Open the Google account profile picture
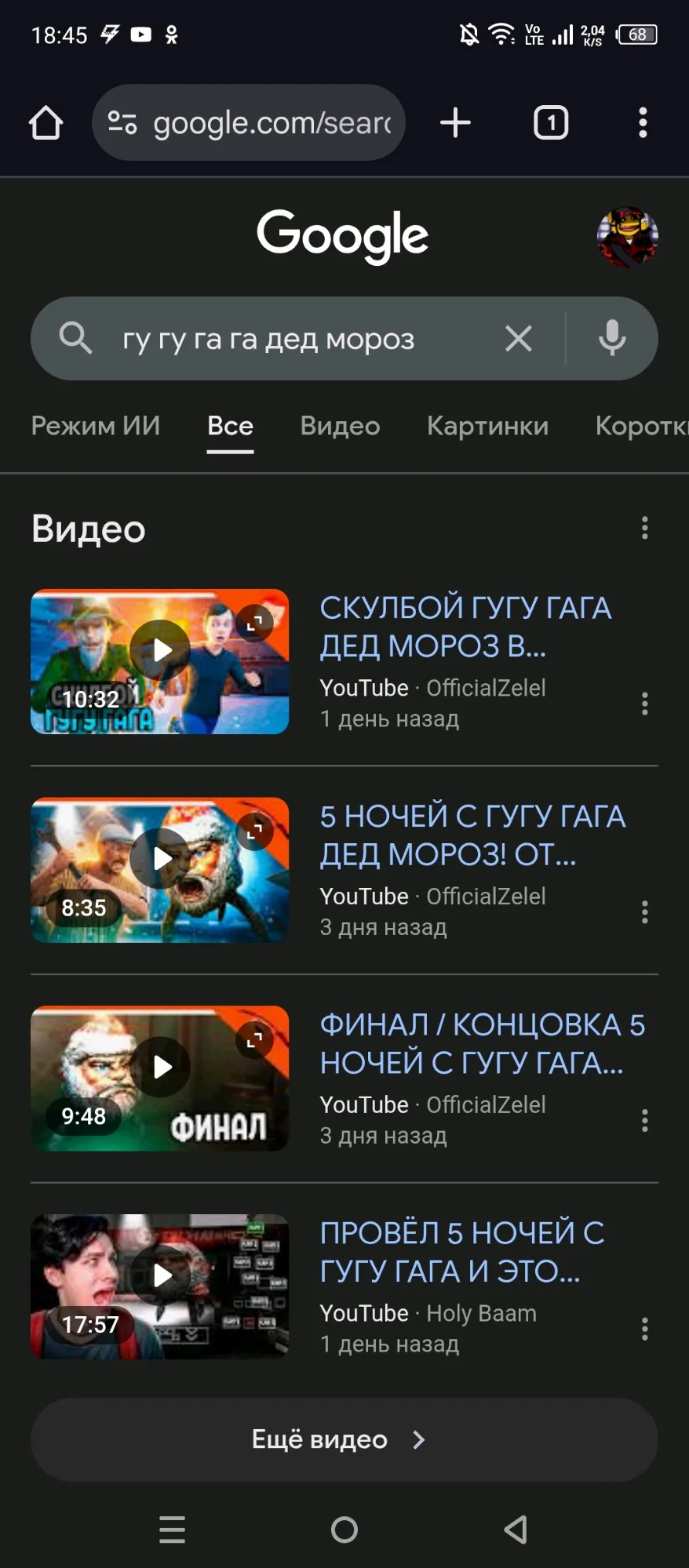Screen dimensions: 689x1568 [x=627, y=236]
